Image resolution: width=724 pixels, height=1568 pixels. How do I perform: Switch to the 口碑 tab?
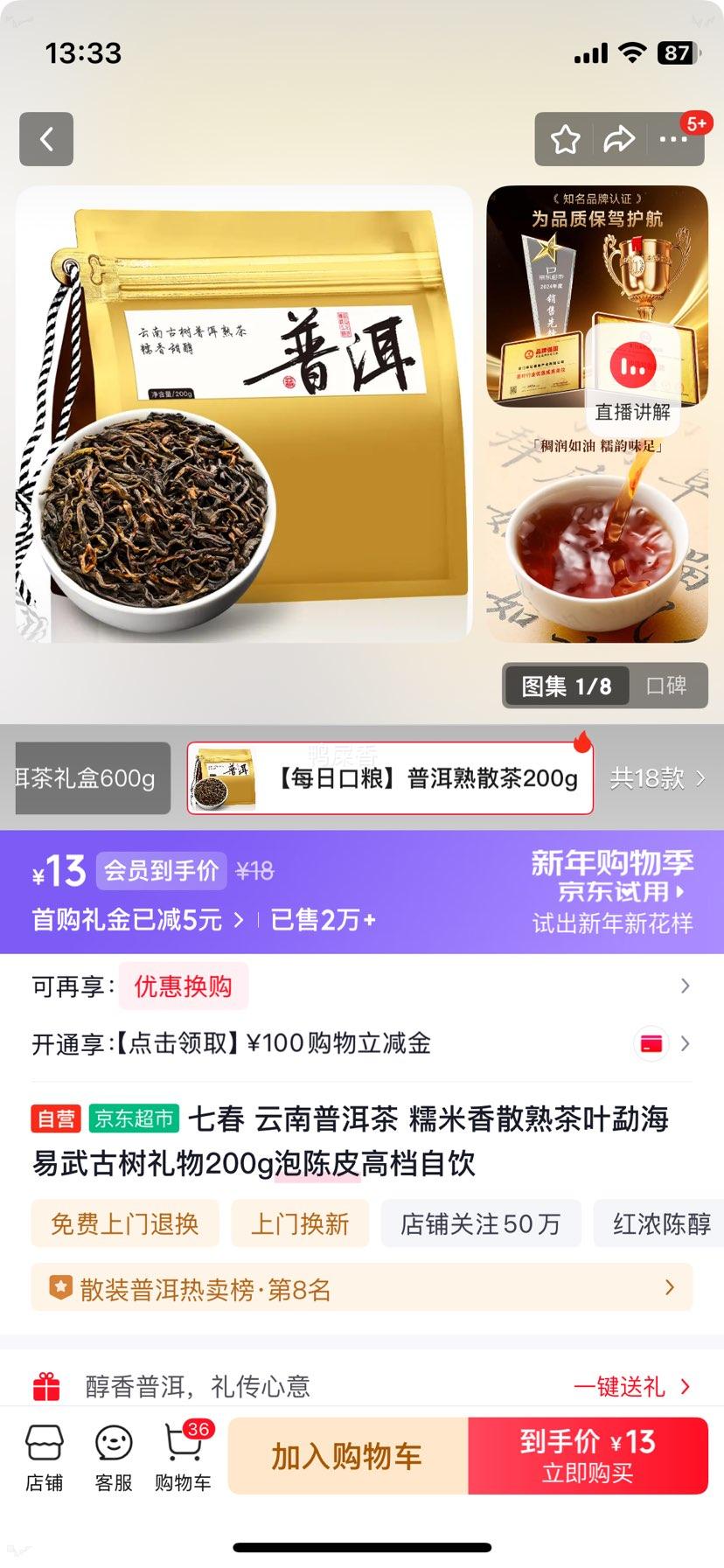(669, 686)
